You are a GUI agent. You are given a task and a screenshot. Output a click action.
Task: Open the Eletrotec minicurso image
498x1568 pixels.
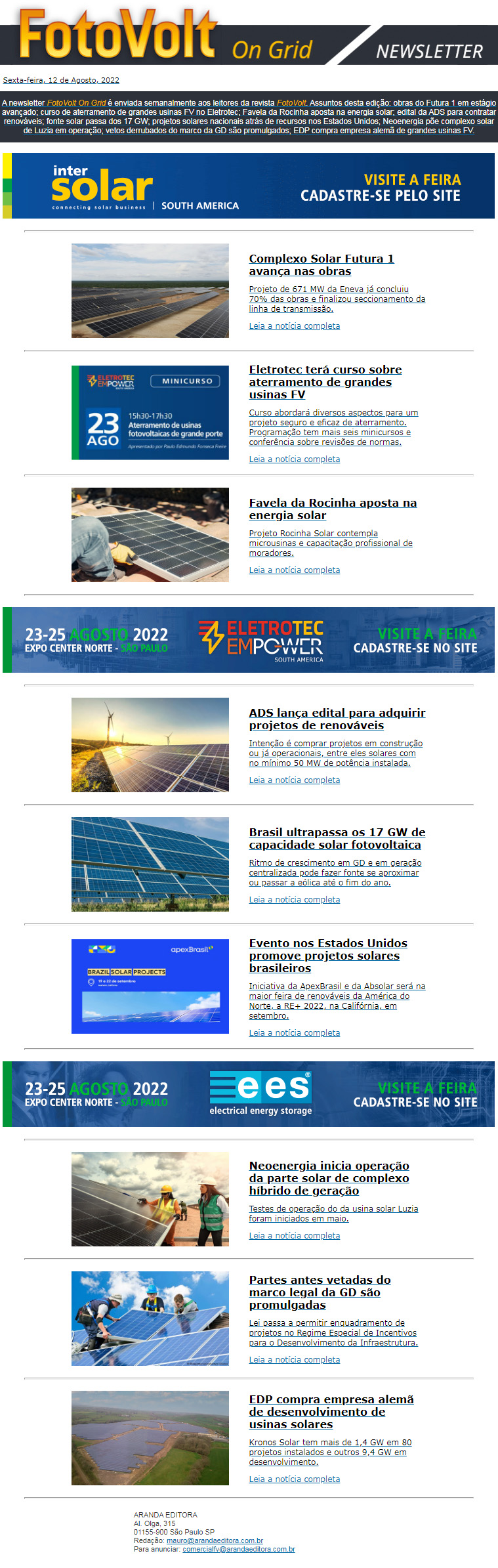[x=150, y=412]
